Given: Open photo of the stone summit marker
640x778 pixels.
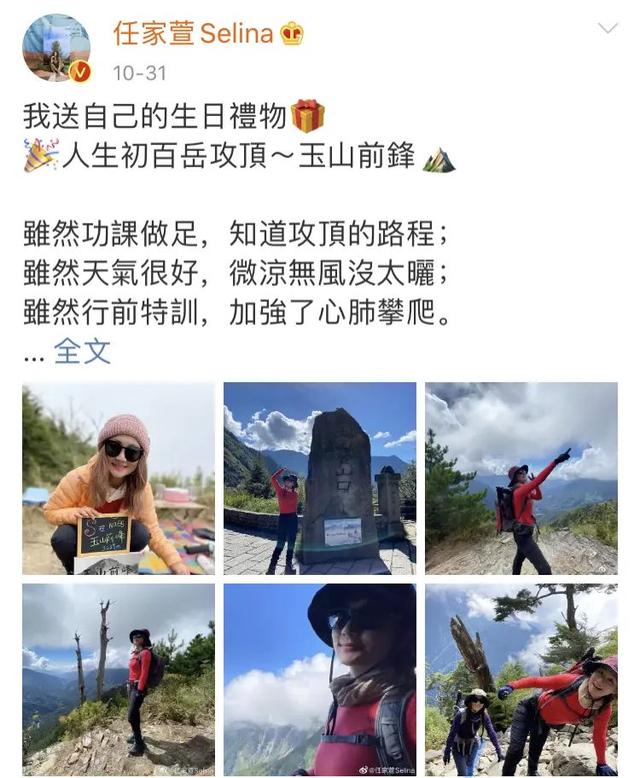Looking at the screenshot, I should tap(320, 478).
